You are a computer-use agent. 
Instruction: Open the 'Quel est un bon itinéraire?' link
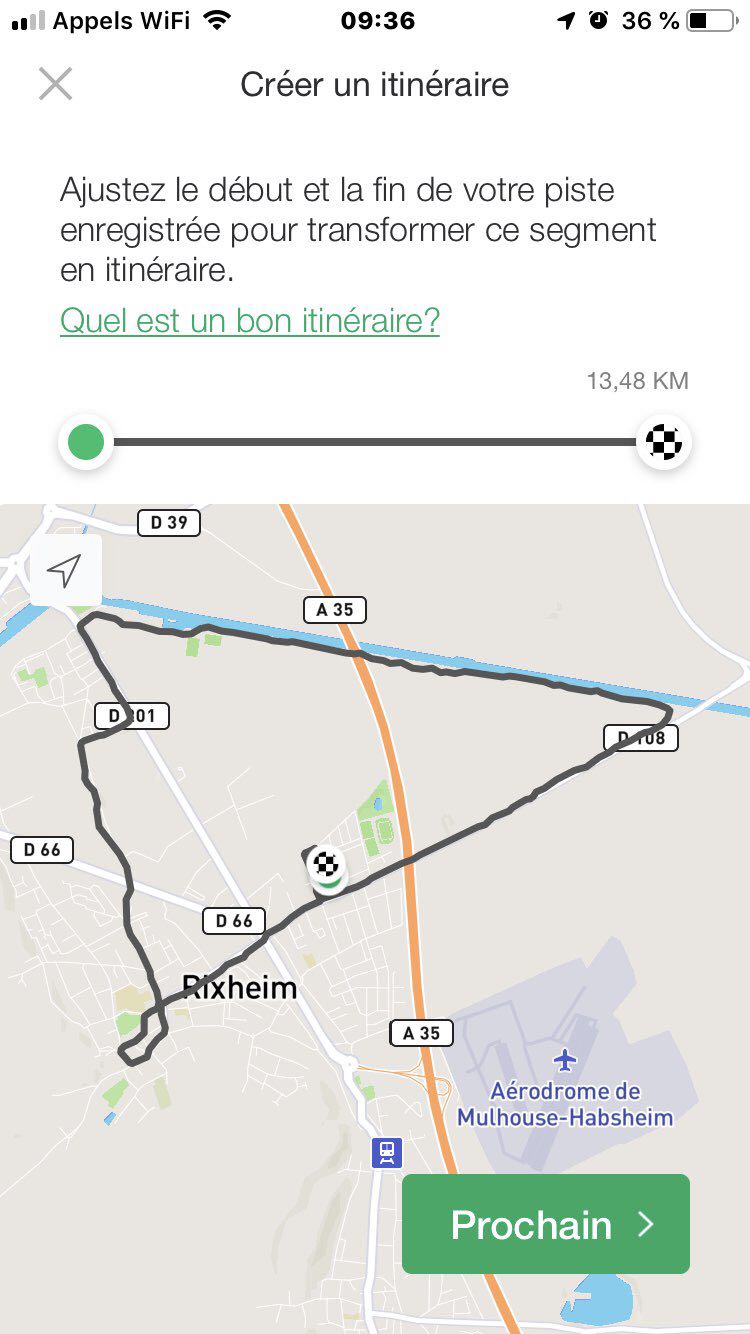[x=250, y=321]
